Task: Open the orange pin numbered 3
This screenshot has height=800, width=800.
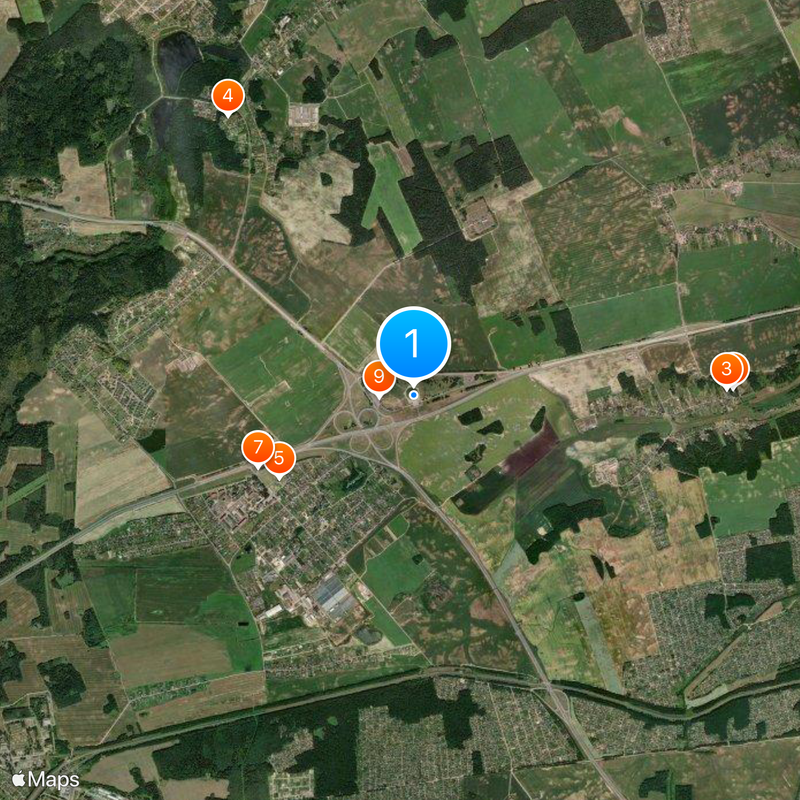Action: (727, 369)
